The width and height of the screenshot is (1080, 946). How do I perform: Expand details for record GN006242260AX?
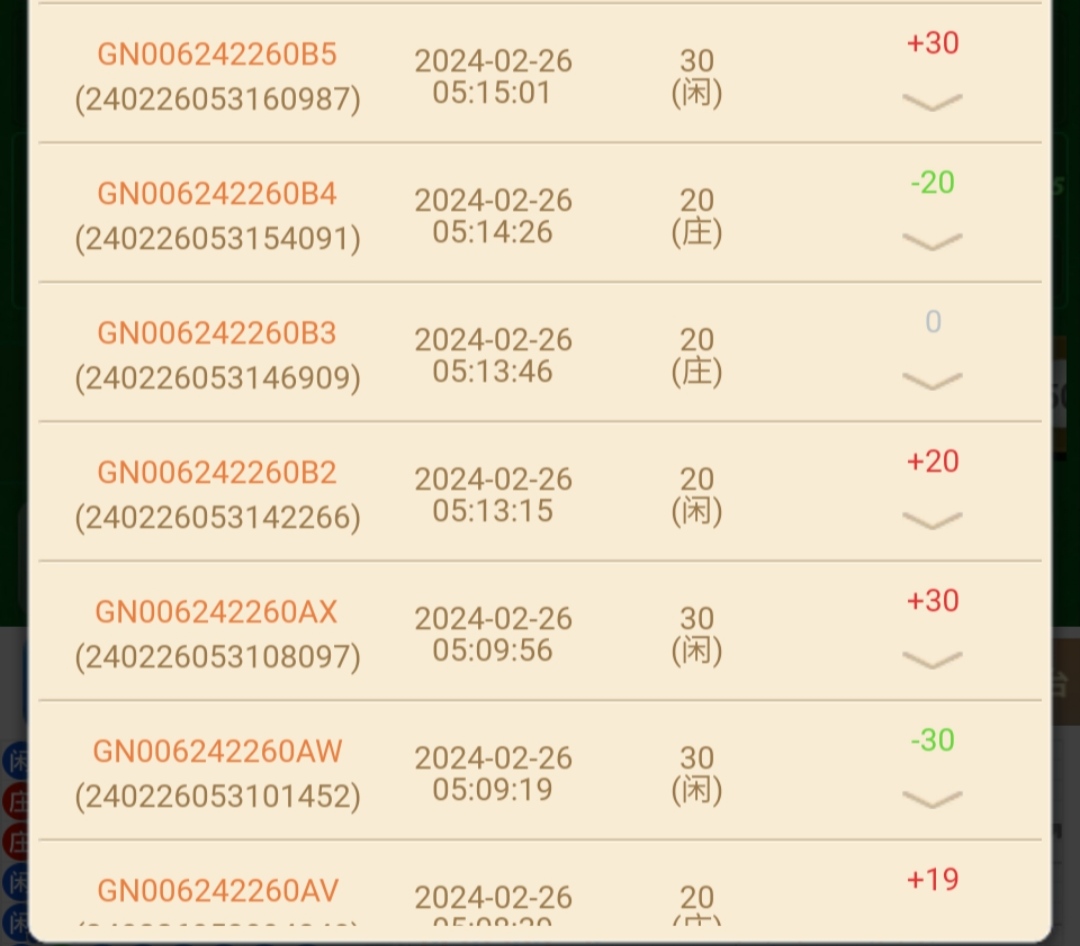coord(932,659)
